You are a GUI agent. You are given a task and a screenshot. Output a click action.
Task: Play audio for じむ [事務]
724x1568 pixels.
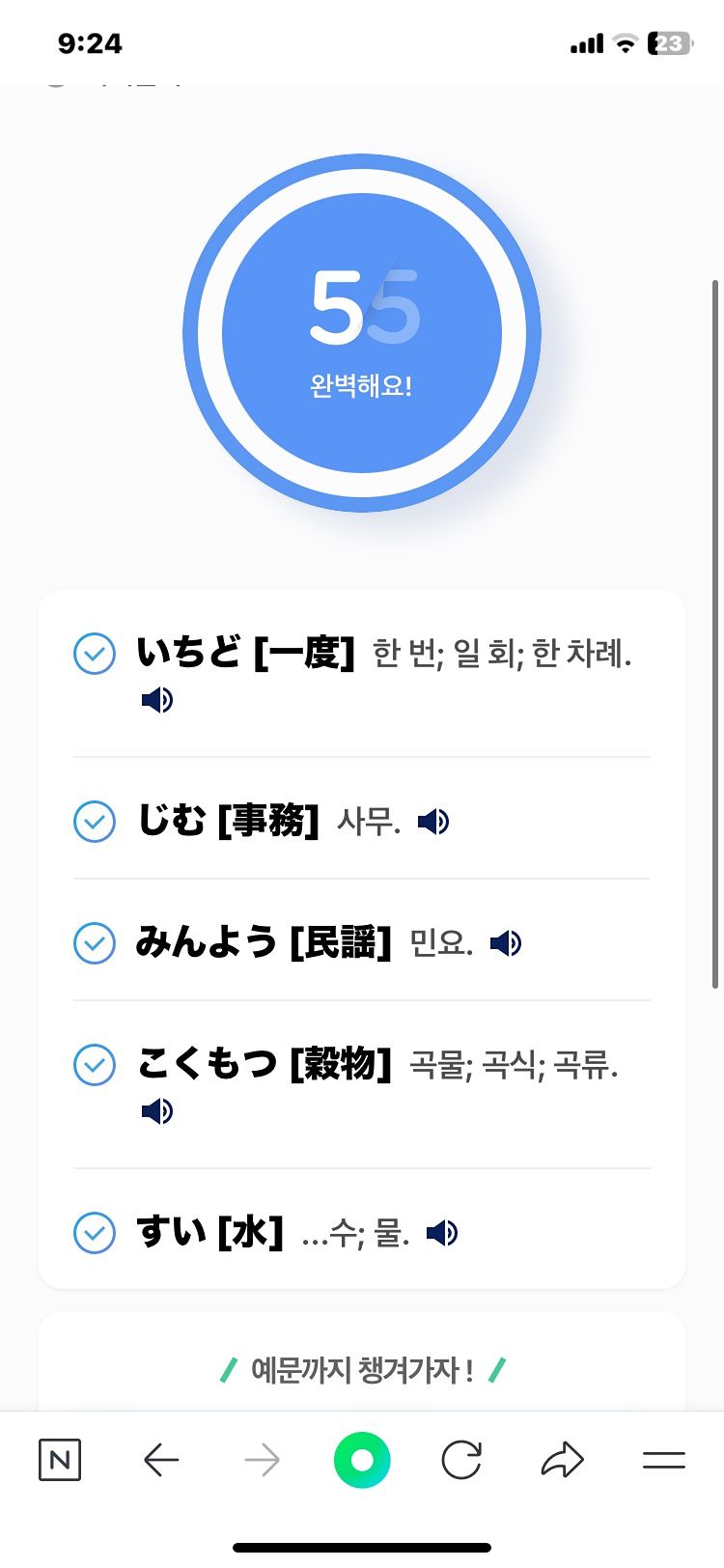point(434,821)
